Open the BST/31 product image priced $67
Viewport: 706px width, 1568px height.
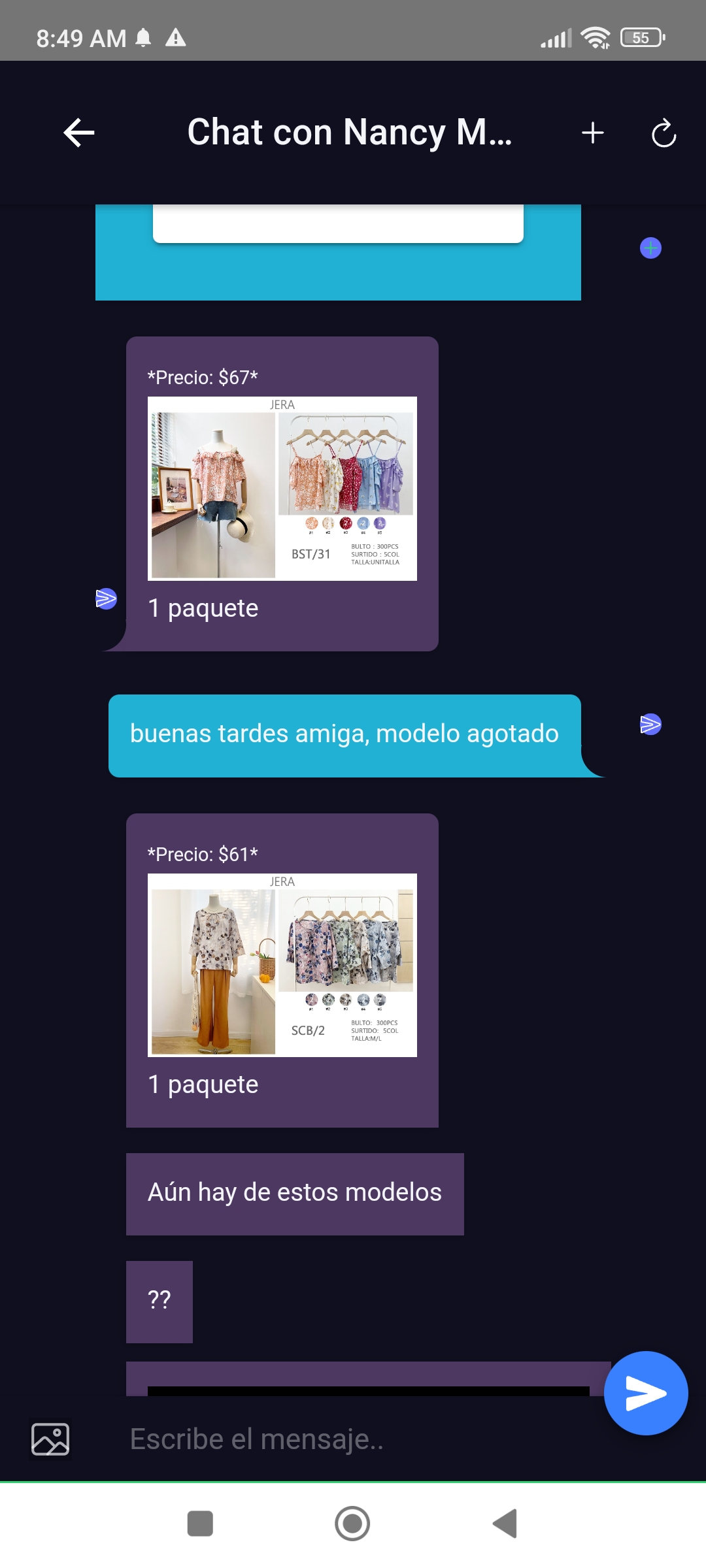(282, 489)
